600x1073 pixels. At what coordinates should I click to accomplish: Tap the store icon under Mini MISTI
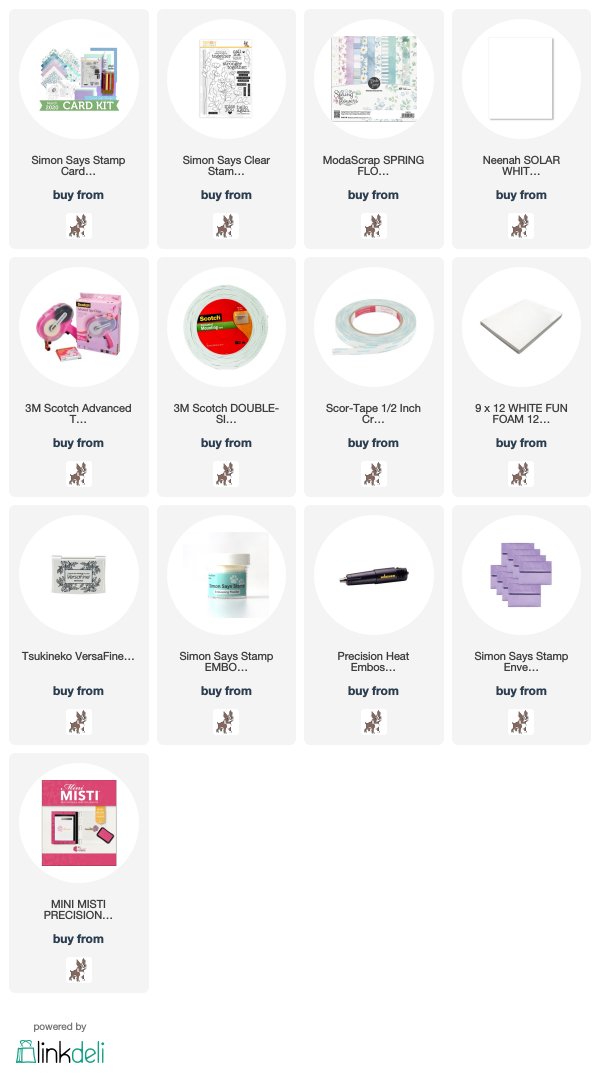79,970
